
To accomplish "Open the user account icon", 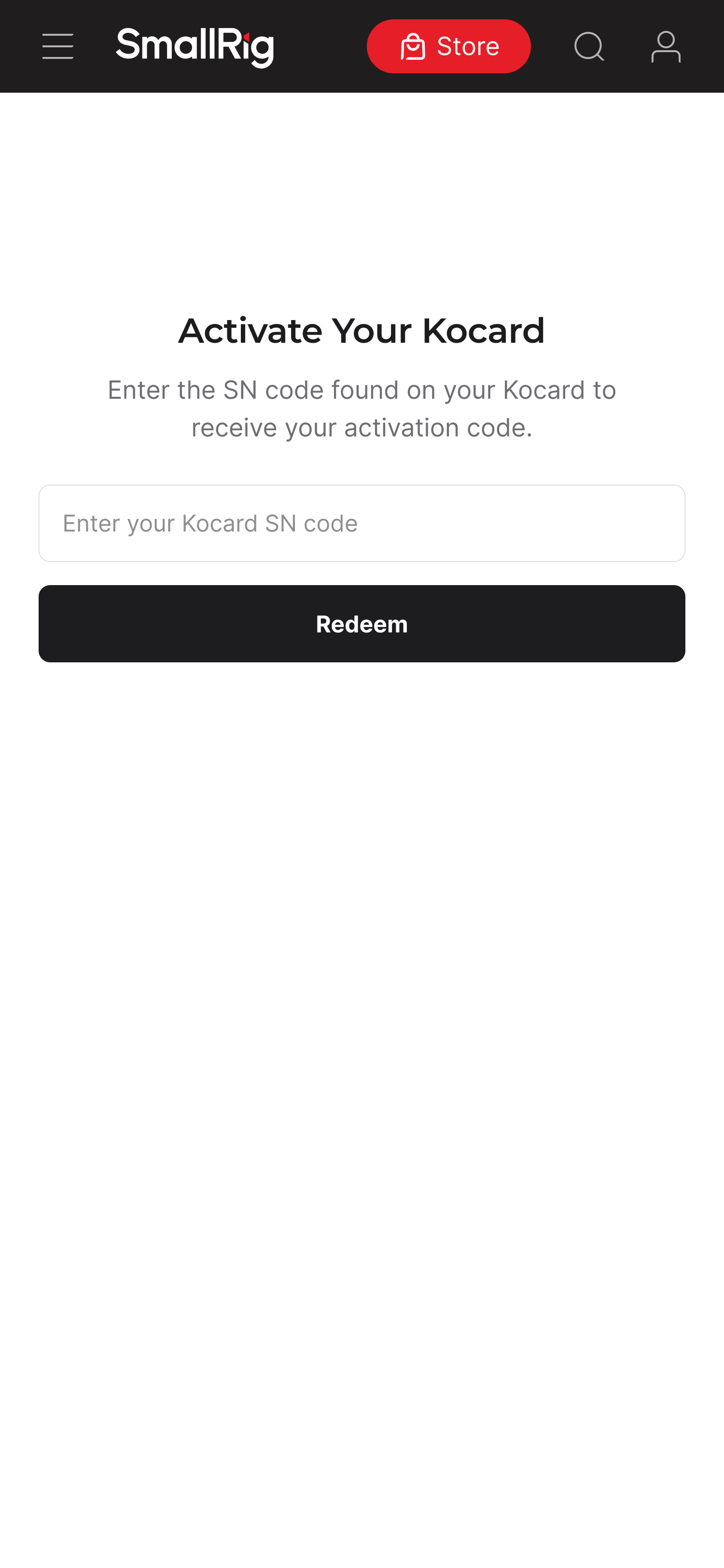I will pyautogui.click(x=666, y=47).
